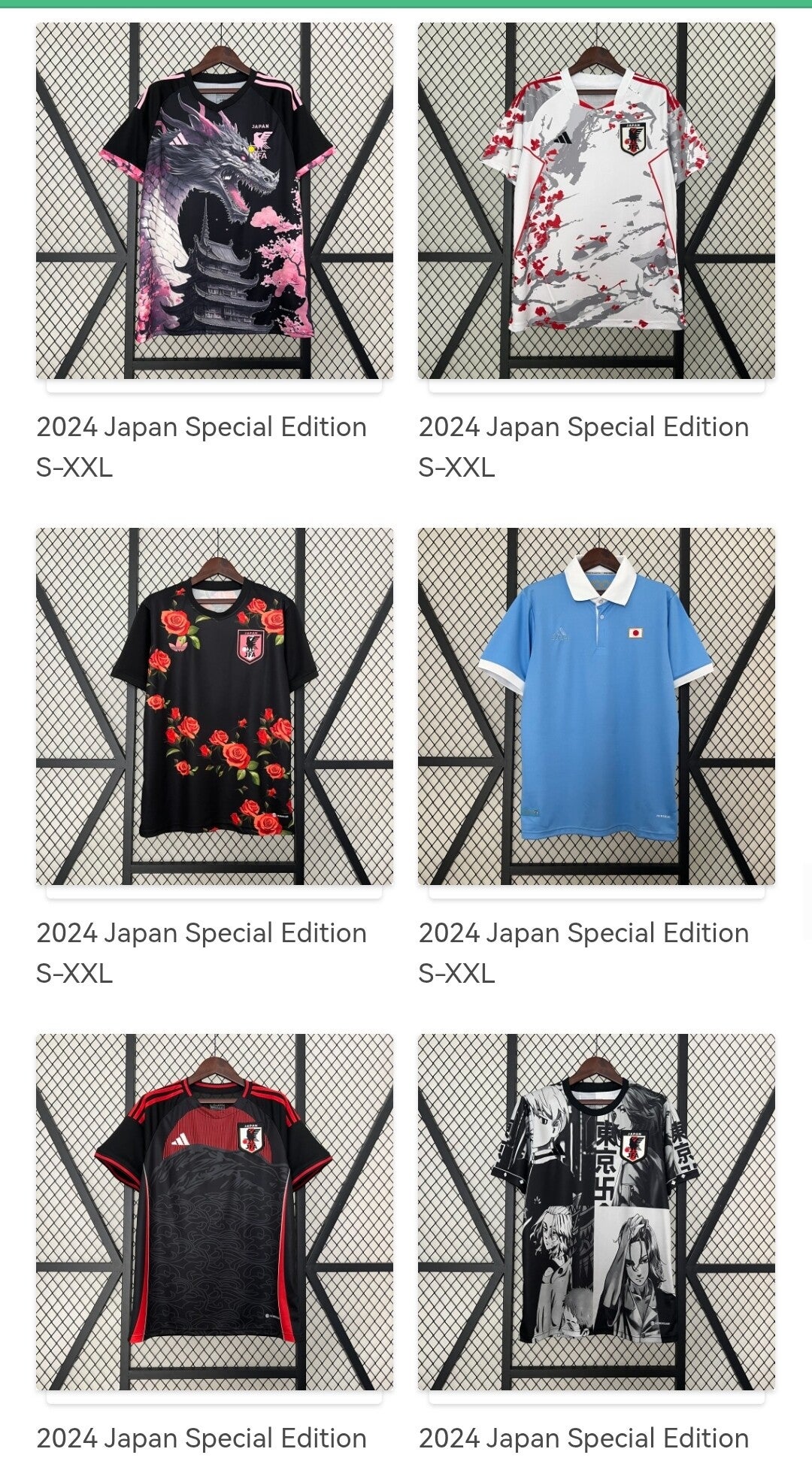Open the light blue polo Japan jersey
The image size is (812, 1458).
596,706
